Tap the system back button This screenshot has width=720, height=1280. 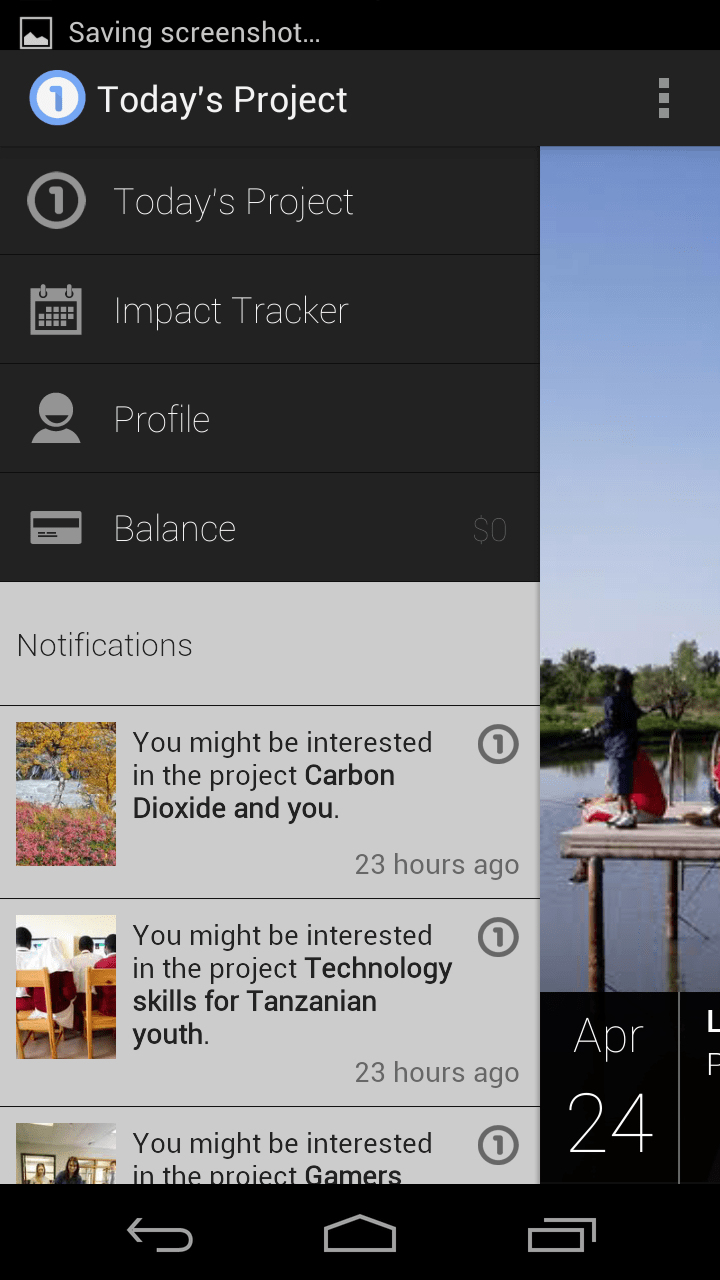(160, 1235)
